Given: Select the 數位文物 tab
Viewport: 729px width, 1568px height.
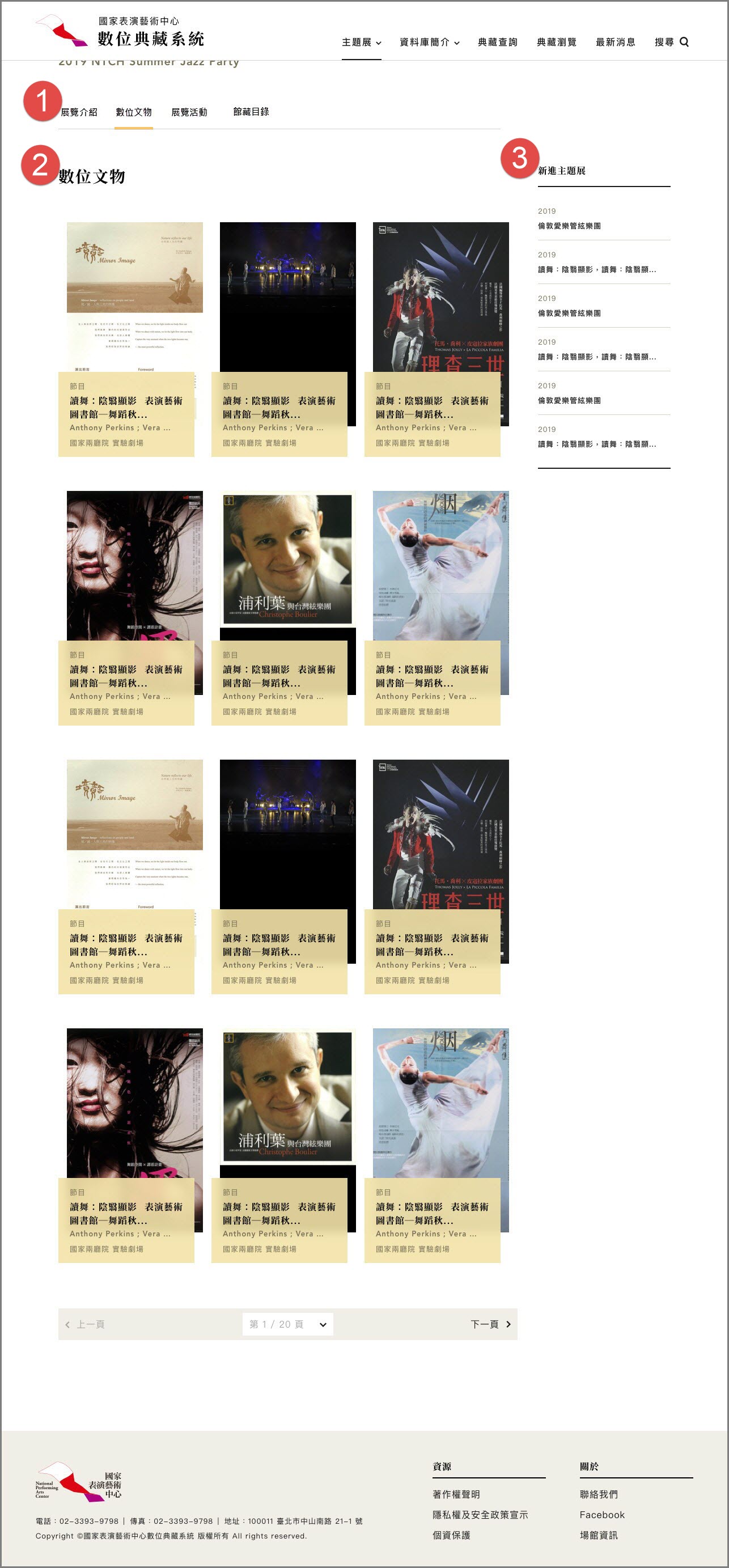Looking at the screenshot, I should pos(134,112).
